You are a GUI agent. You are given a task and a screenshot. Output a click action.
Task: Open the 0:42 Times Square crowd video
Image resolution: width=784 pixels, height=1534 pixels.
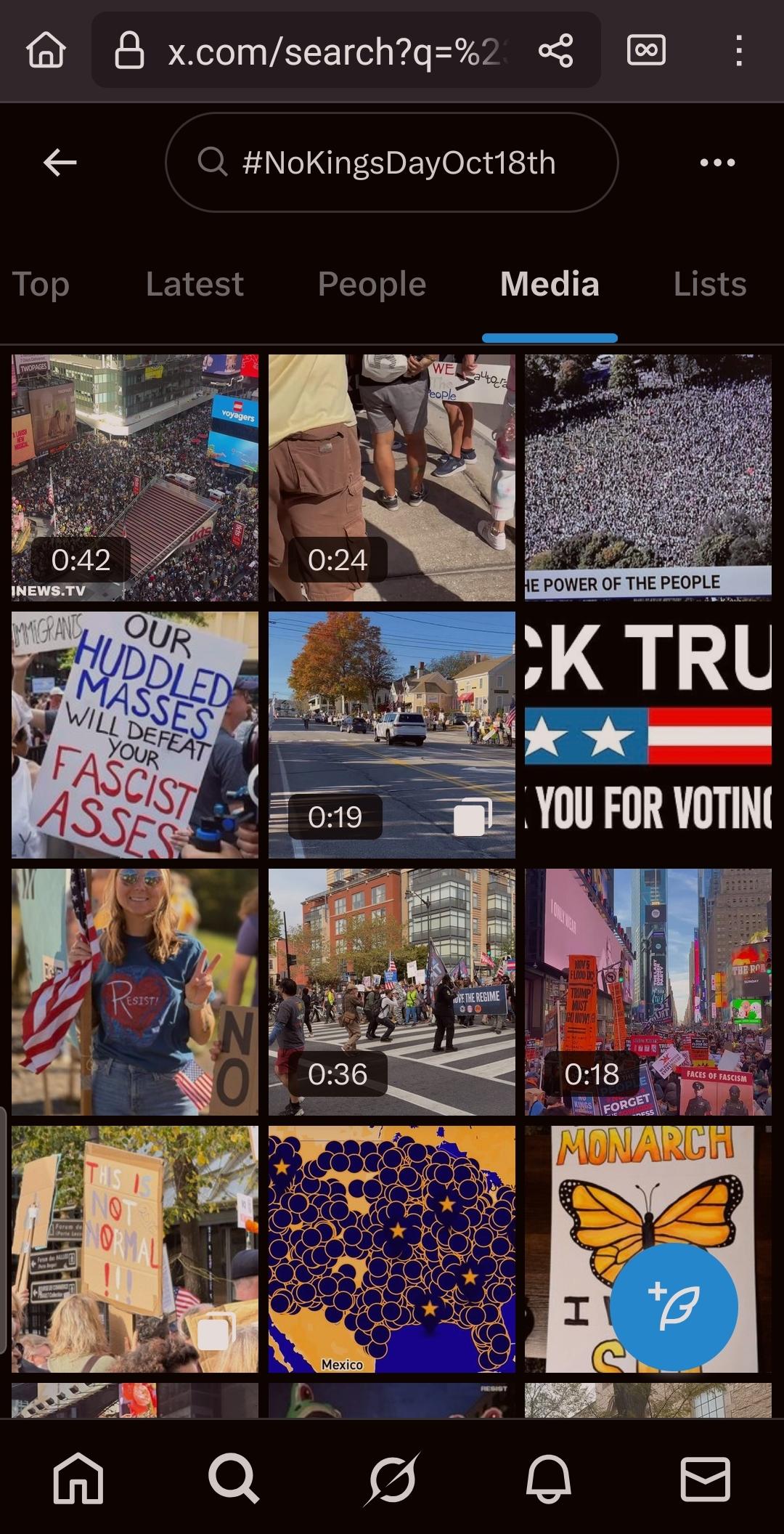click(x=135, y=477)
